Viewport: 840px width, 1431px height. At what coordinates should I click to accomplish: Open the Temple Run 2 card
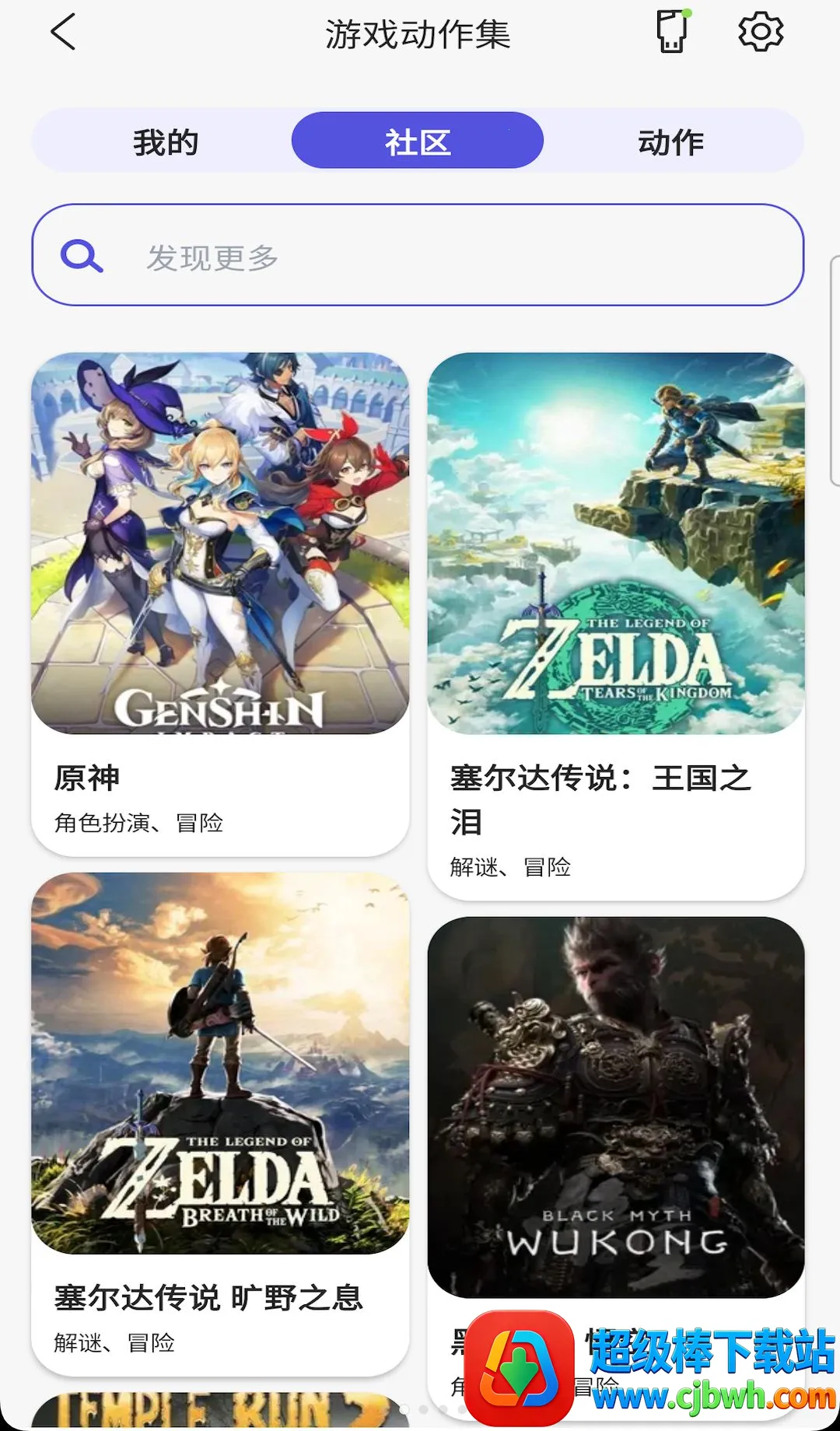pos(220,1411)
